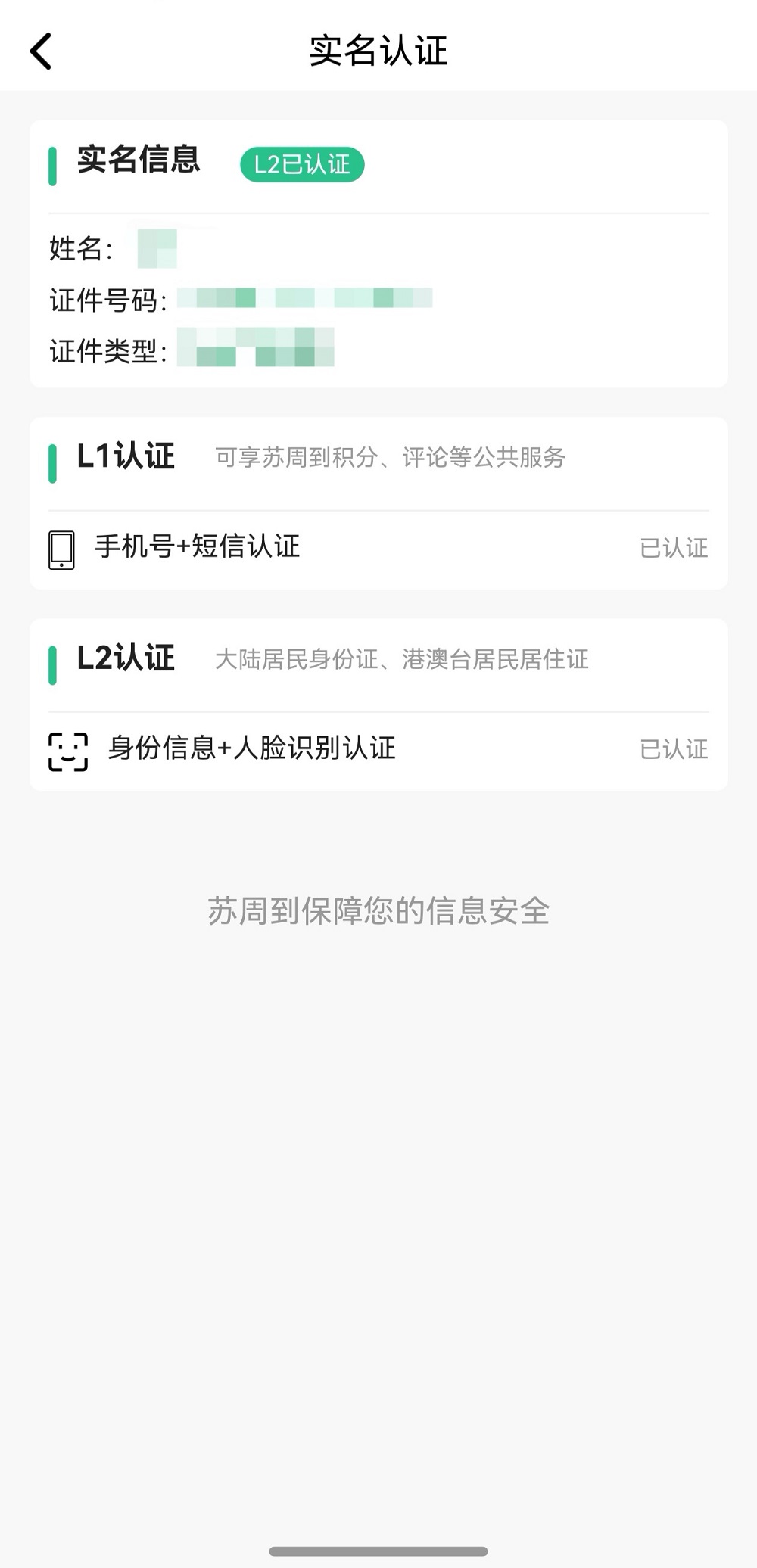Tap the phone SMS verification icon

pos(61,549)
